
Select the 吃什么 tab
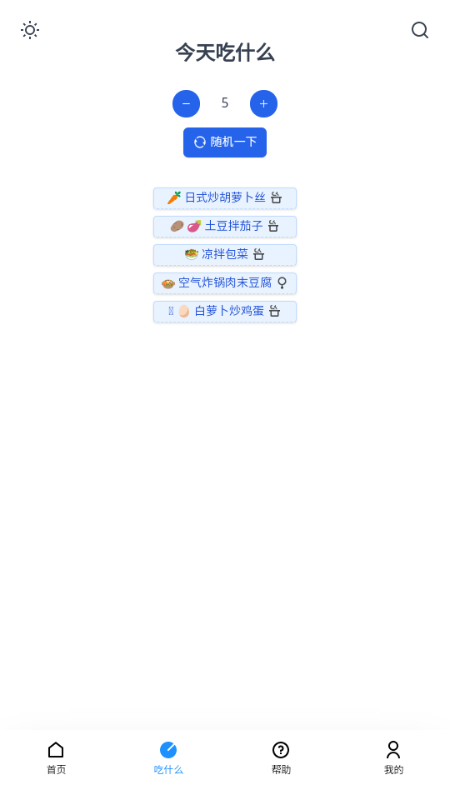[x=168, y=758]
